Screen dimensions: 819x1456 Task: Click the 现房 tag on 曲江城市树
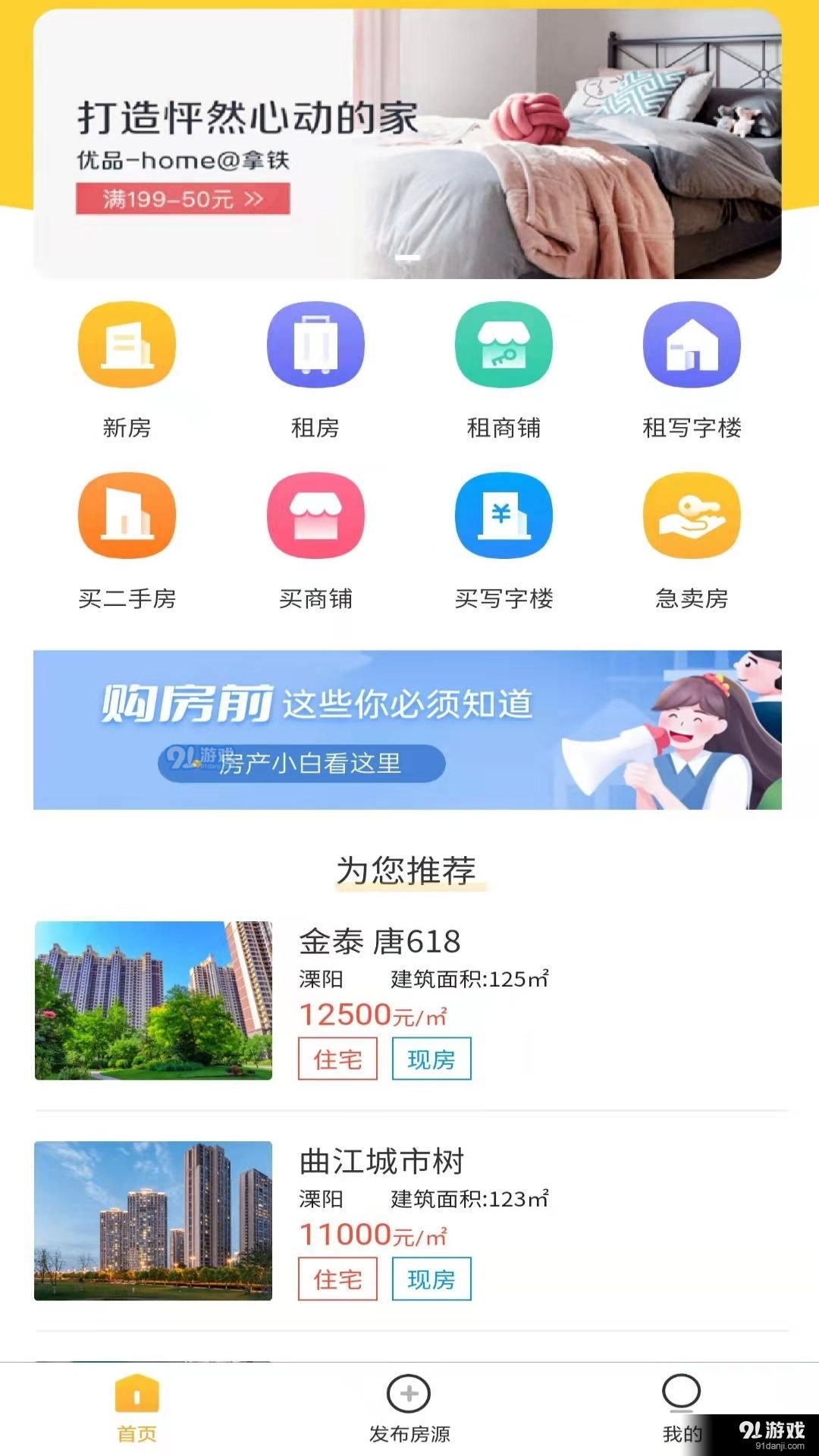[x=430, y=1279]
